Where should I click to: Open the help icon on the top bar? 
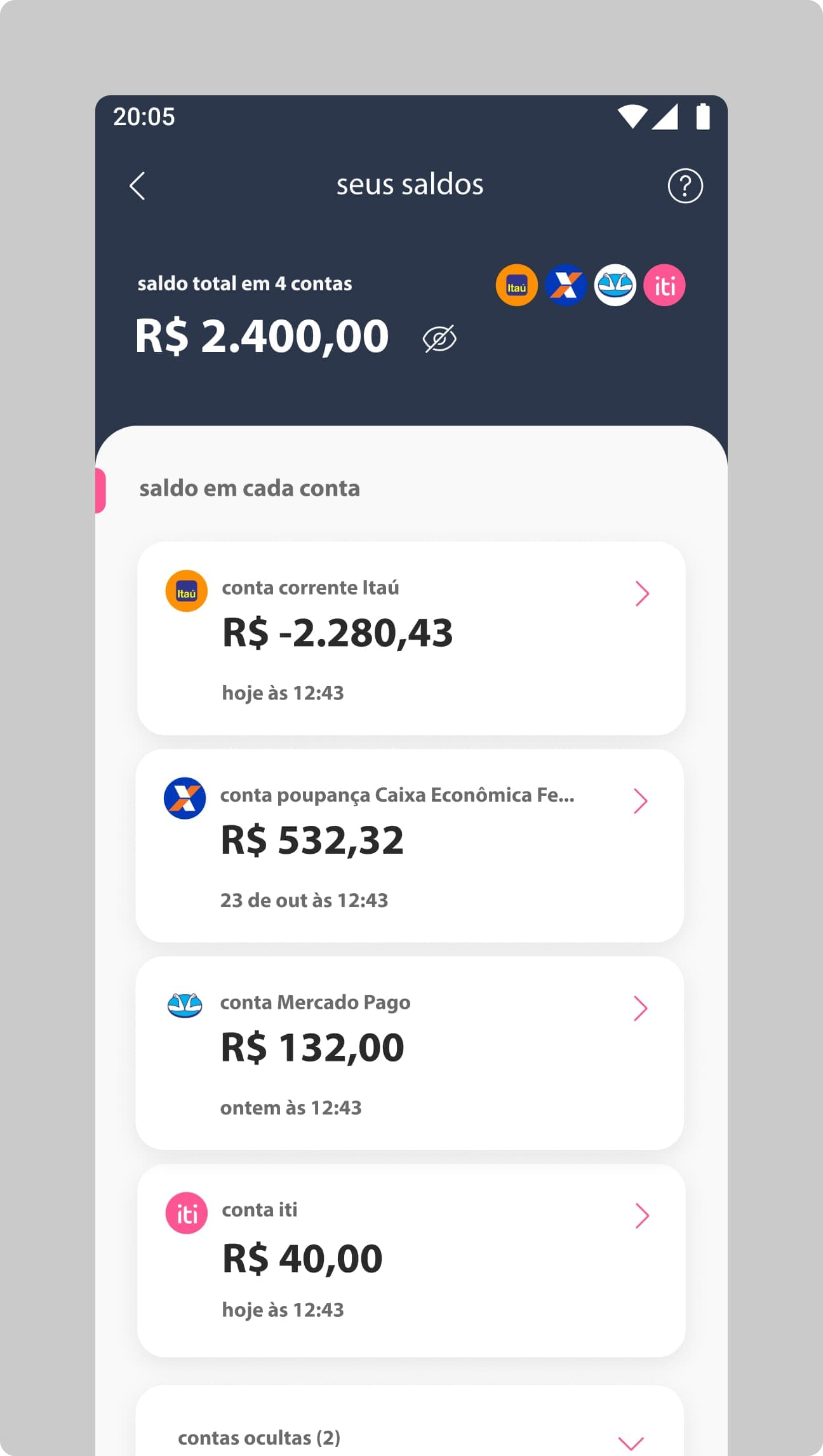(x=685, y=185)
